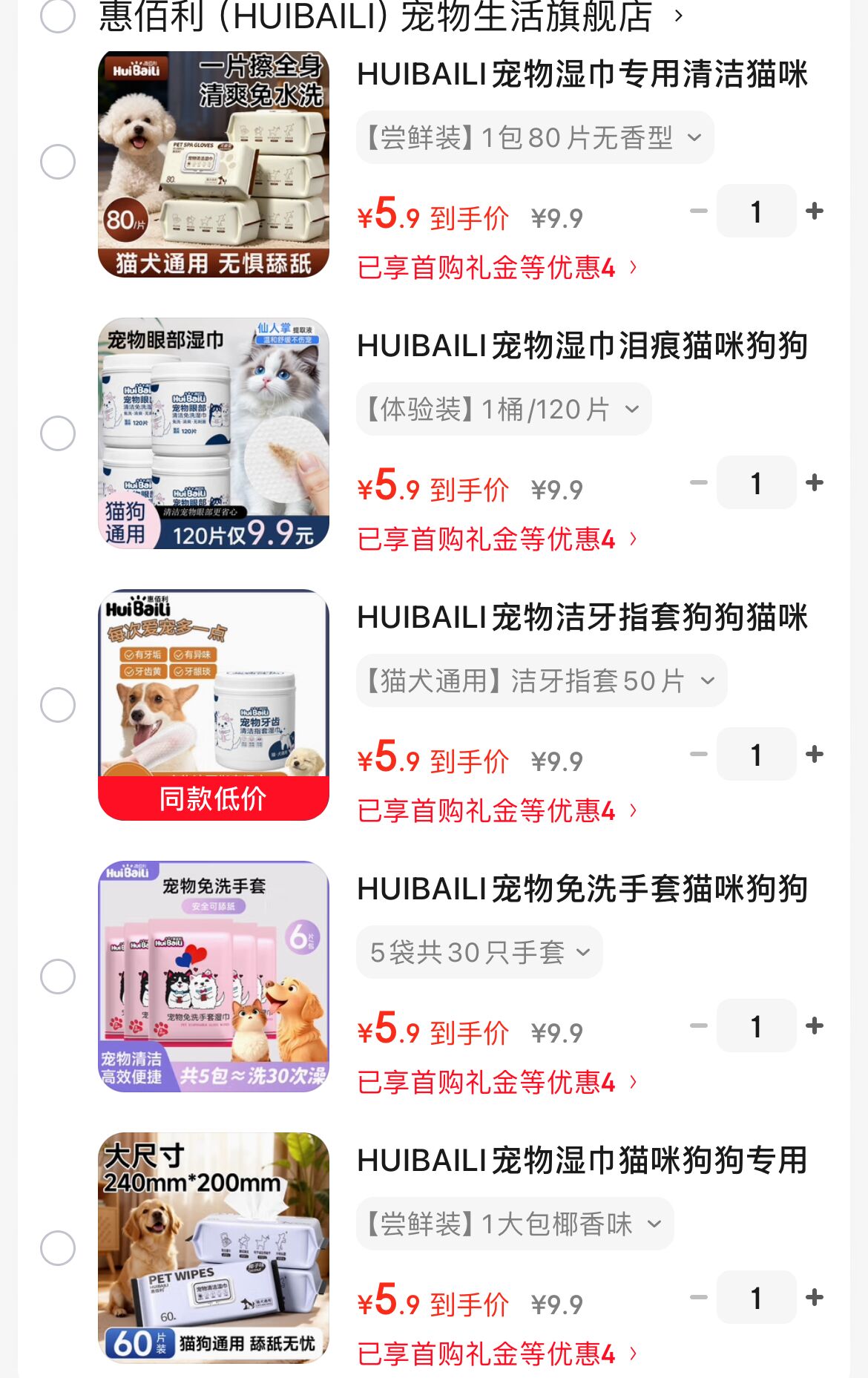View discount details for 宠物洁牙指套狗狗猫咪
This screenshot has width=868, height=1378.
coord(497,810)
